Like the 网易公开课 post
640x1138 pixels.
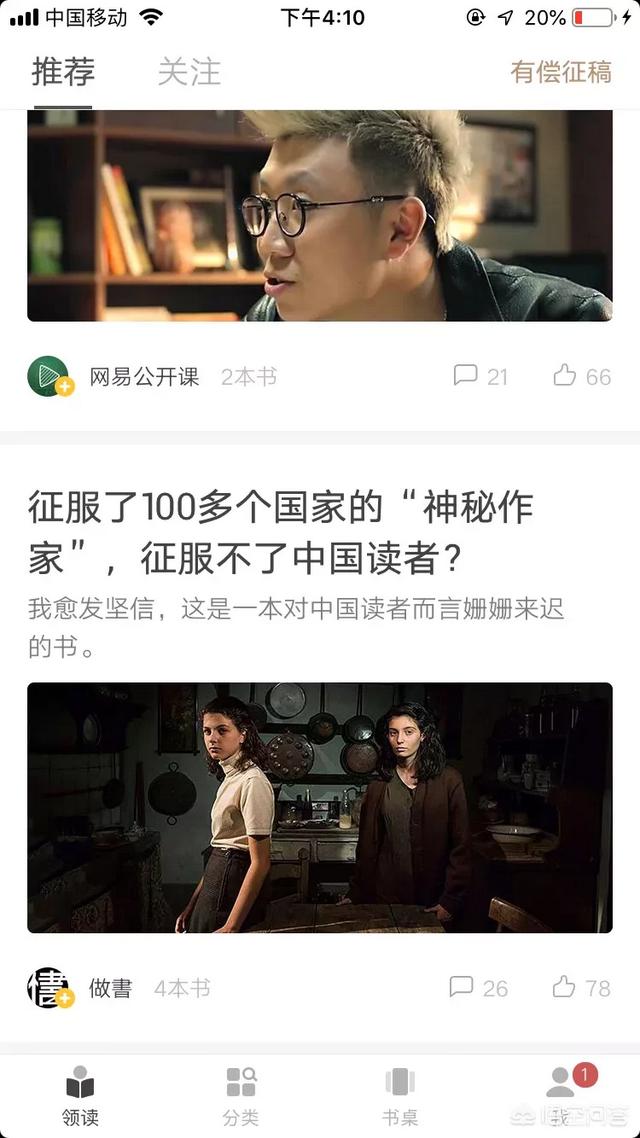(x=582, y=376)
